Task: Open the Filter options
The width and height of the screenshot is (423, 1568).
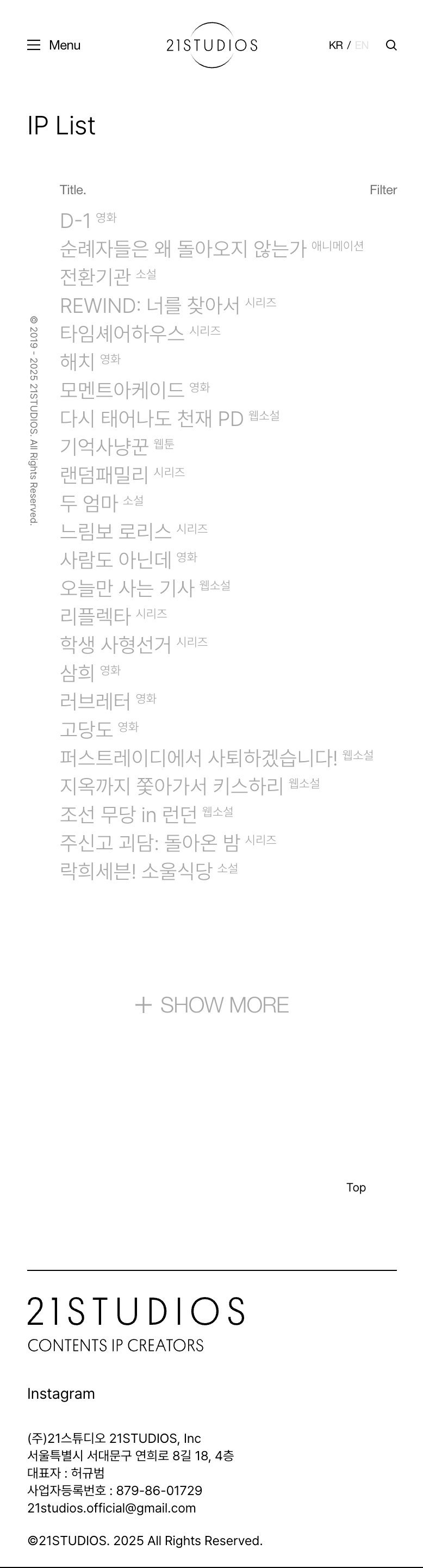Action: (x=383, y=190)
